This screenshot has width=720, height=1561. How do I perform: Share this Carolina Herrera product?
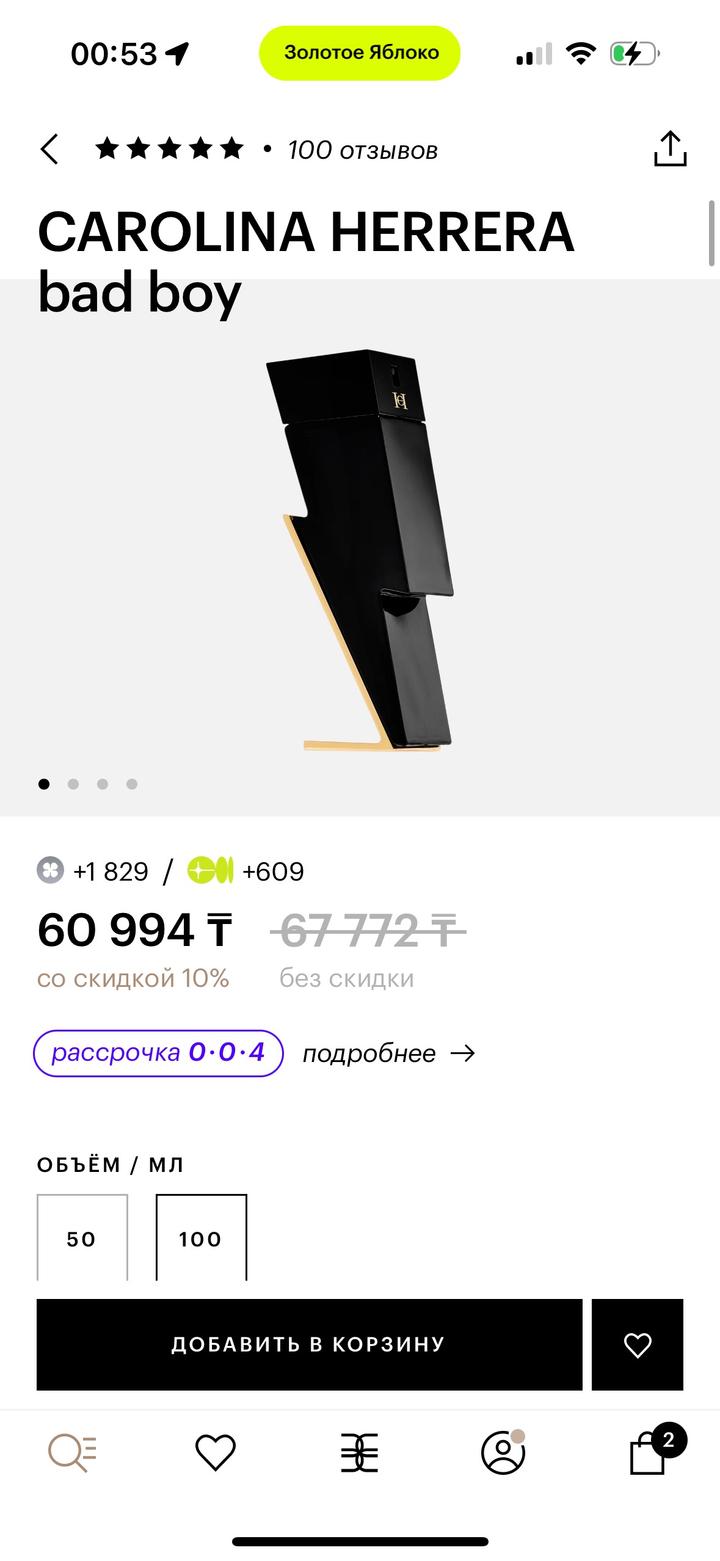tap(669, 150)
